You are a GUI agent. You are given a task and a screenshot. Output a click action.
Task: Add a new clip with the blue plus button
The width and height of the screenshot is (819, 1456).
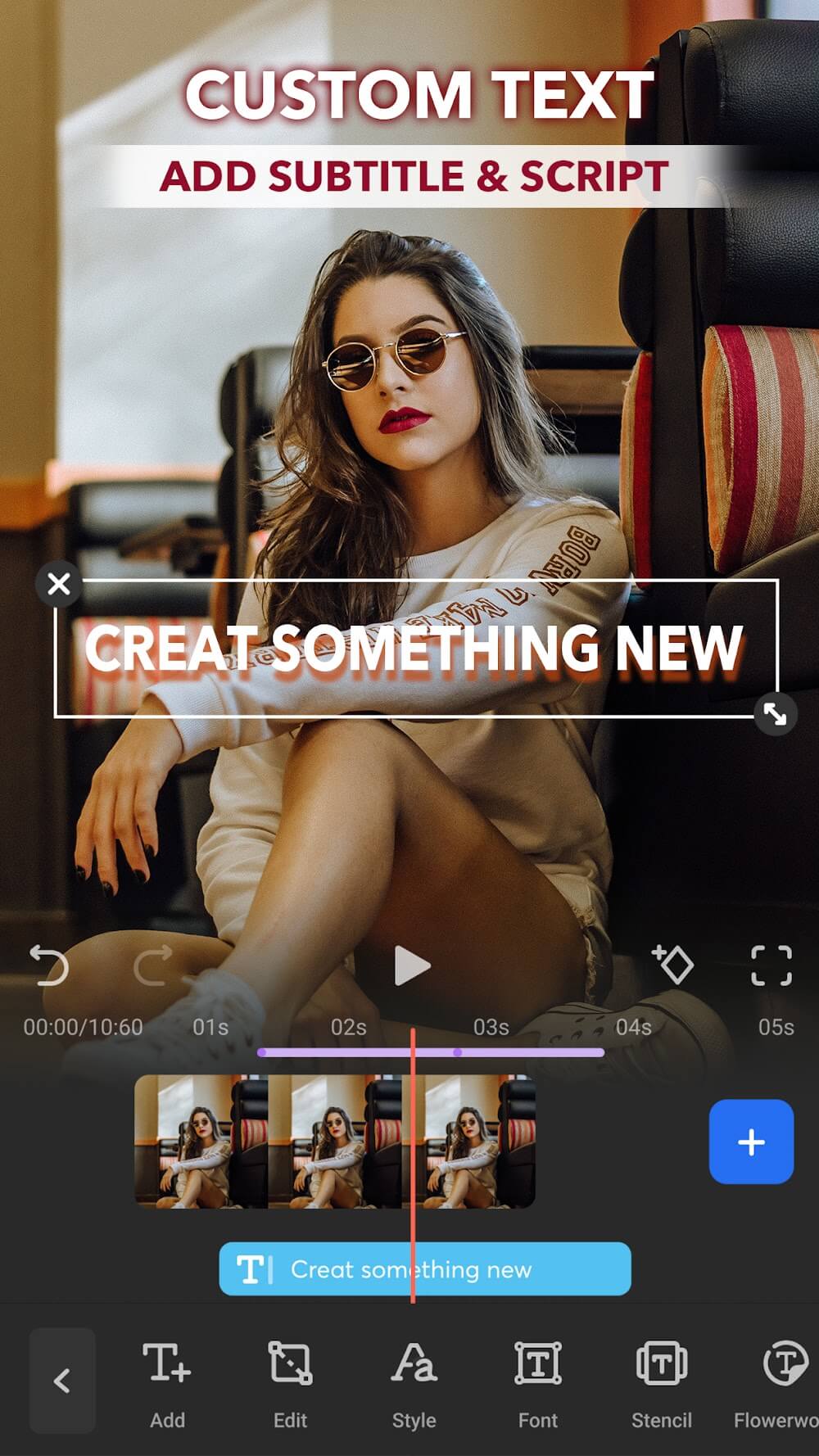pos(750,1142)
